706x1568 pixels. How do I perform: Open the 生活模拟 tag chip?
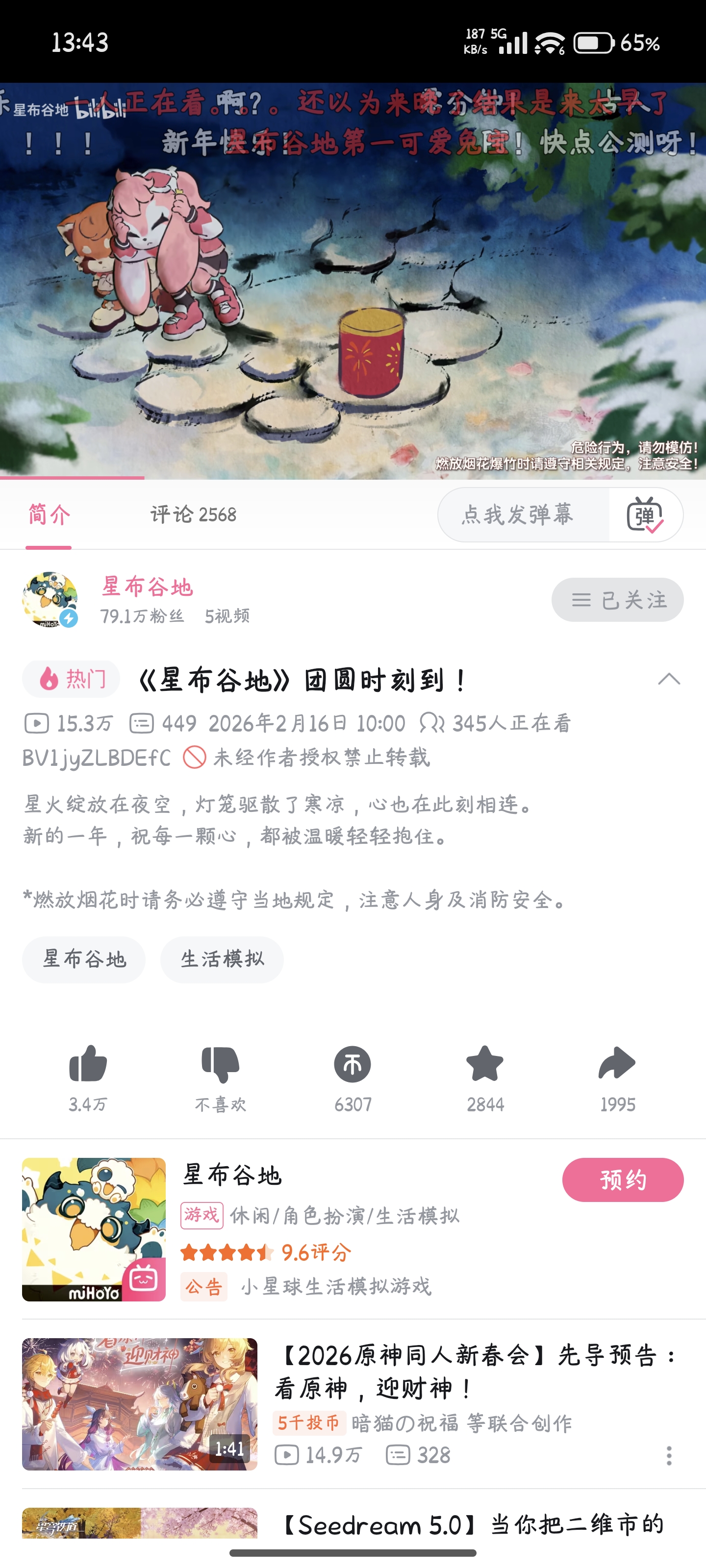click(222, 959)
